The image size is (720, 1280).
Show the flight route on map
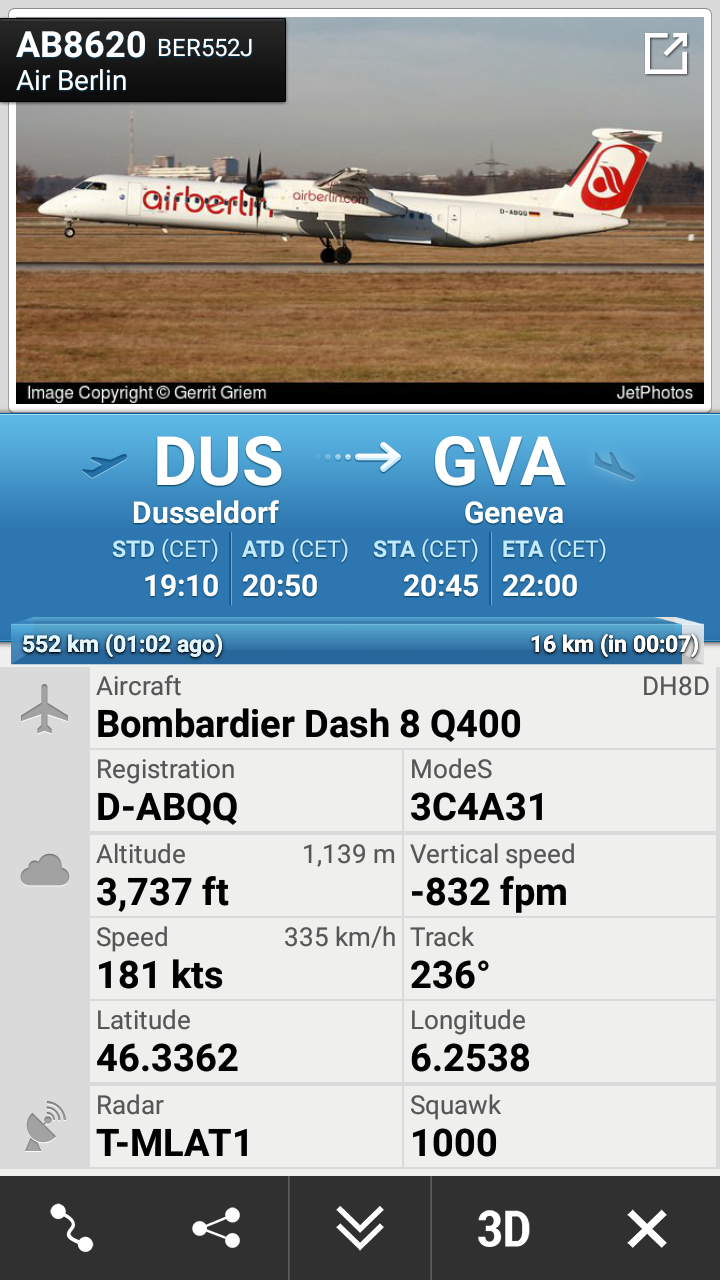click(72, 1228)
